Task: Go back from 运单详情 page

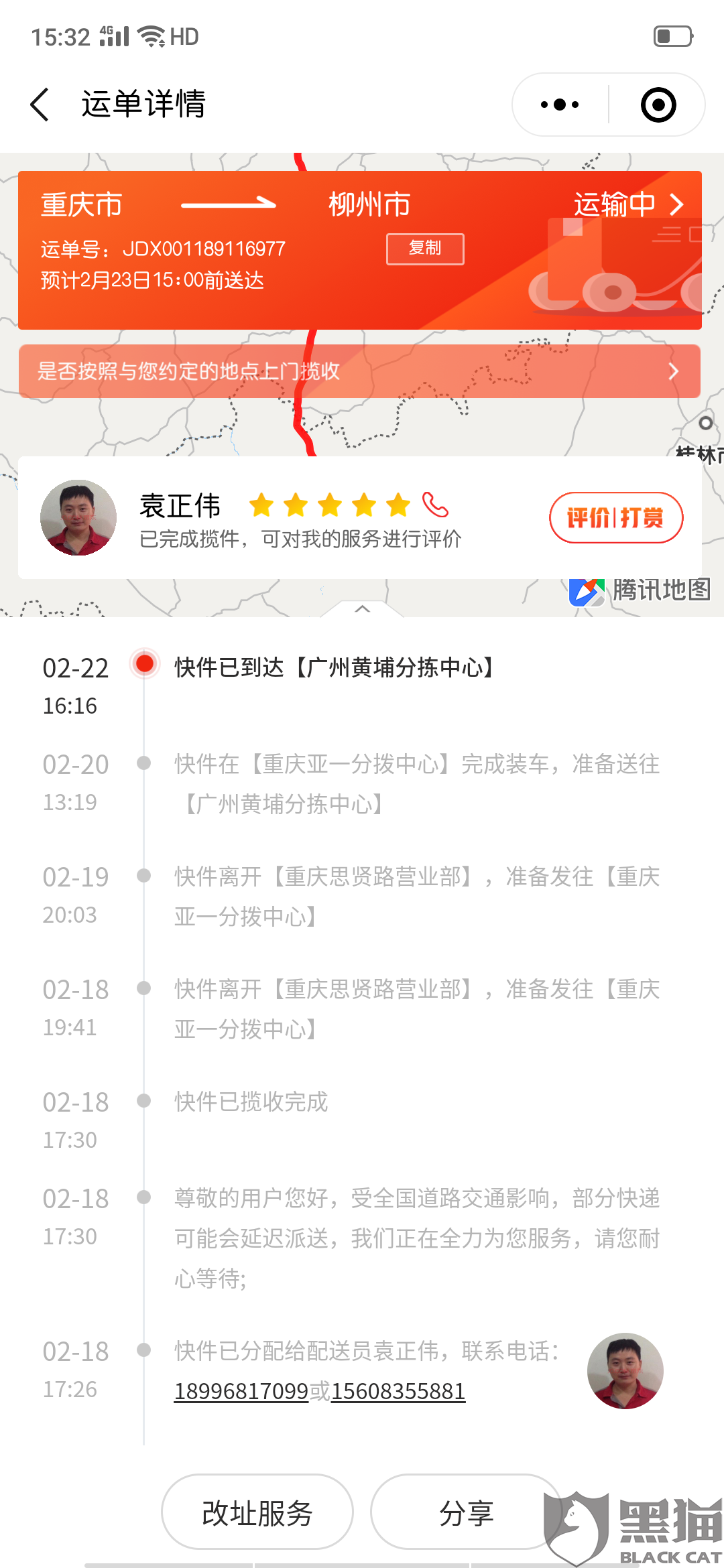Action: click(x=40, y=105)
